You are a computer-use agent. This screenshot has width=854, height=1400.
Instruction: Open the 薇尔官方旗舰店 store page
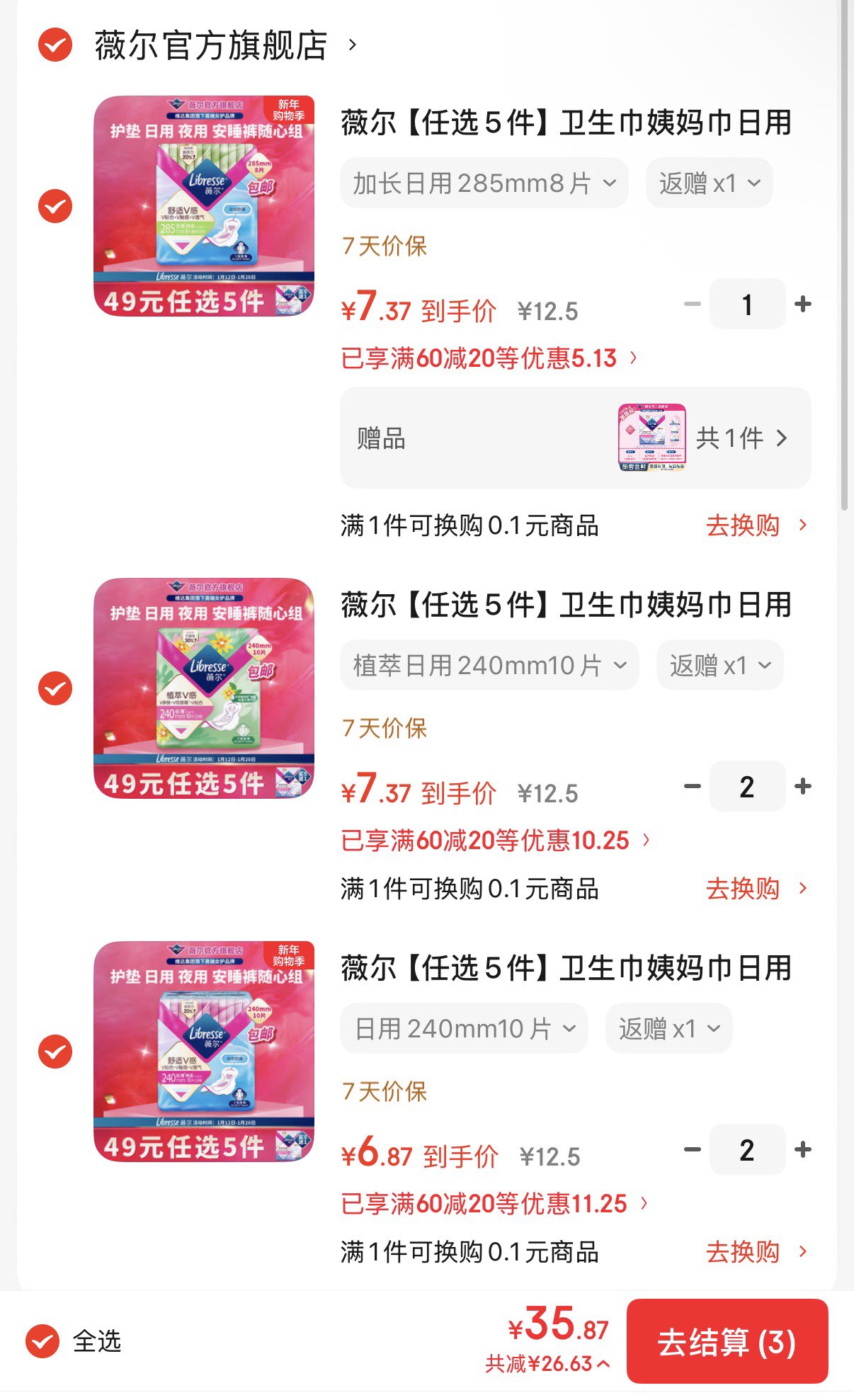pyautogui.click(x=212, y=46)
